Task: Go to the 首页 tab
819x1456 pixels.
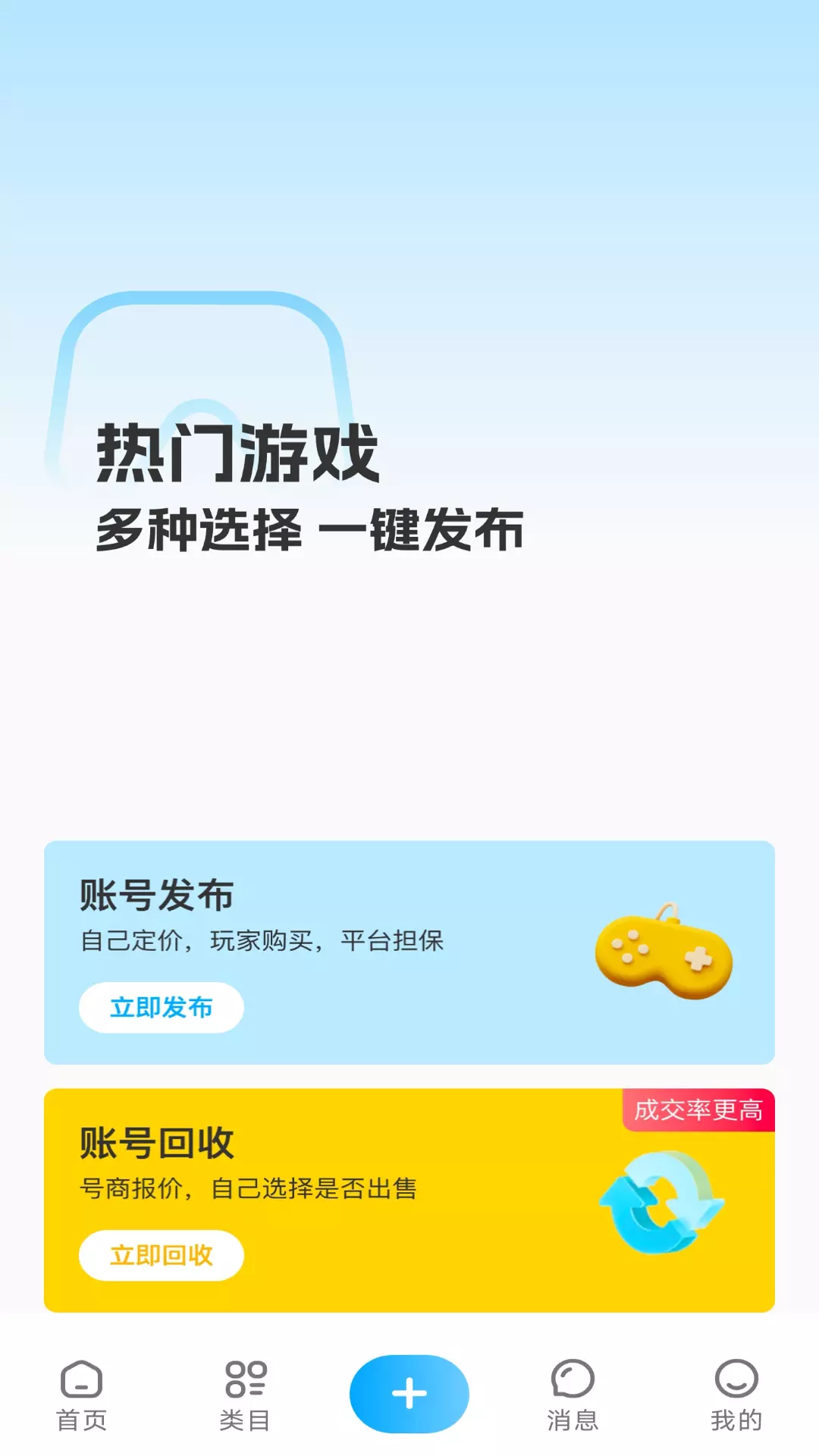Action: coord(82,1395)
